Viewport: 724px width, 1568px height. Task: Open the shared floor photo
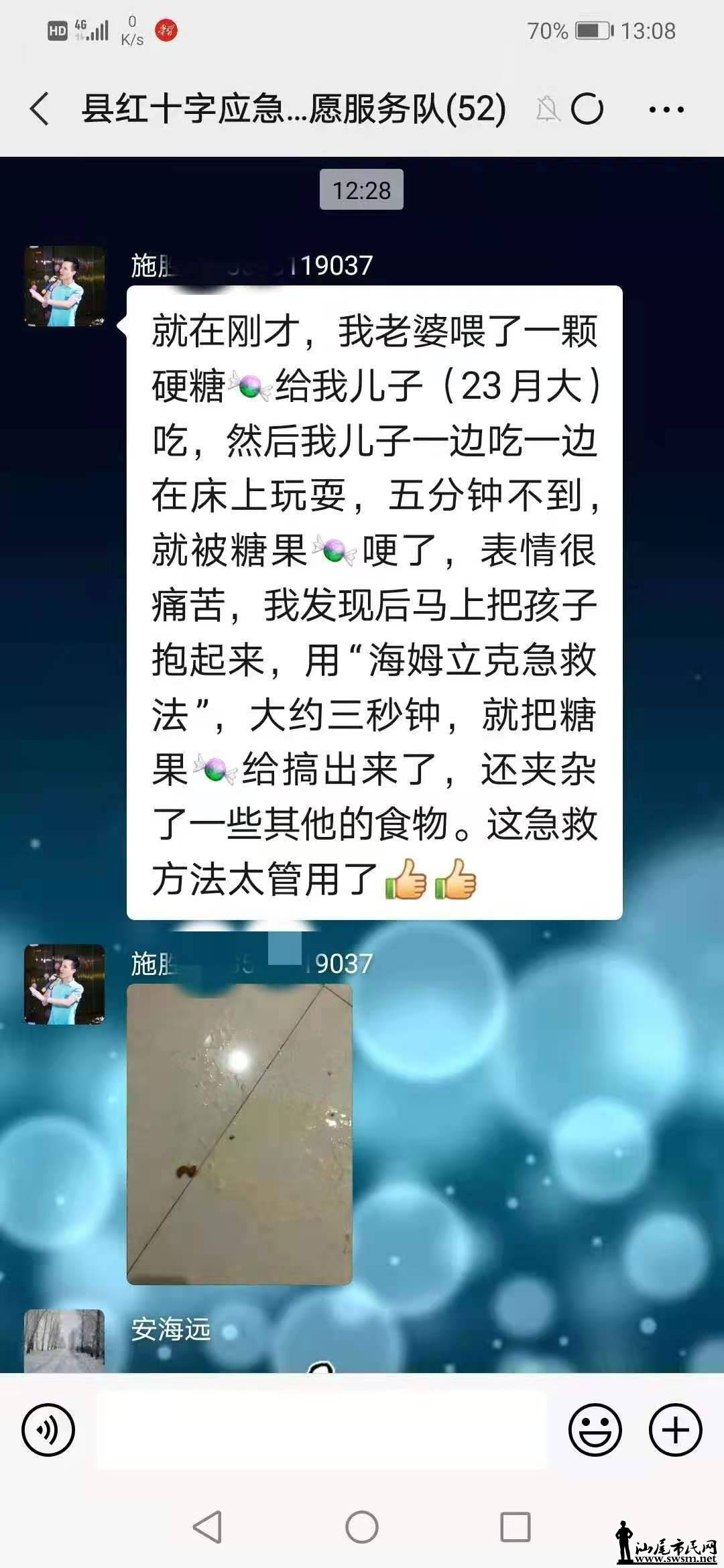coord(239,1134)
